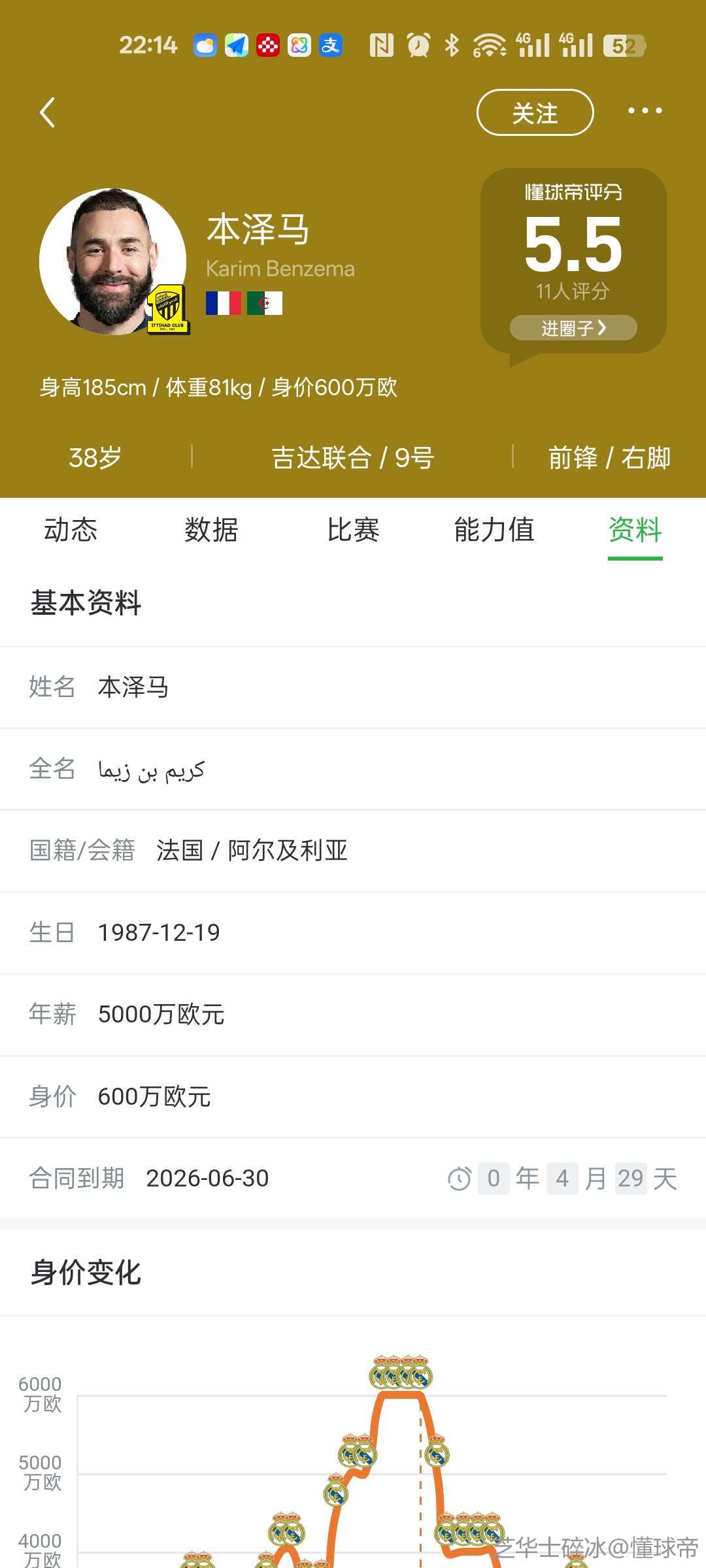Enter the circle via 进圈子

point(573,328)
